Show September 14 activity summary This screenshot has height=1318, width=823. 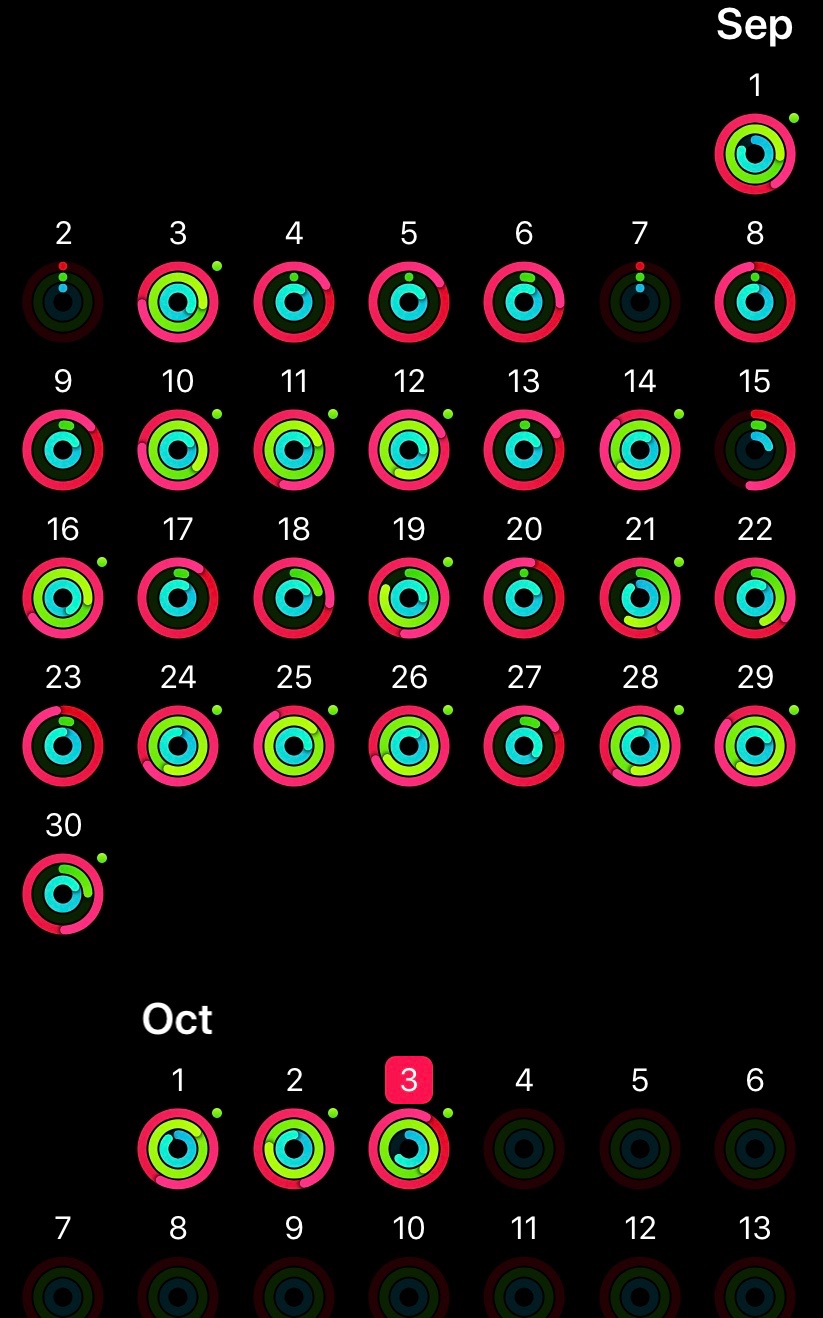click(640, 450)
